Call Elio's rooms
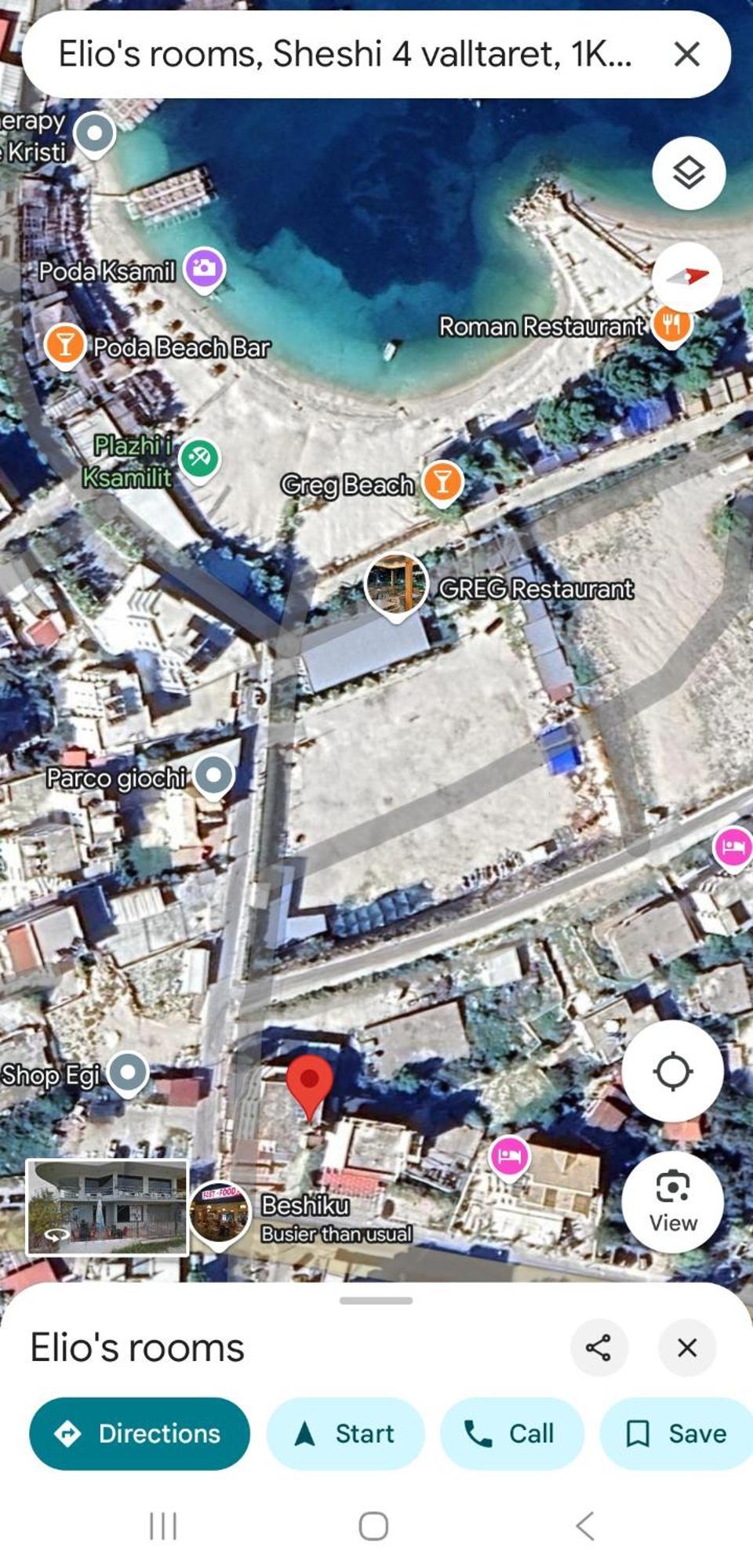The width and height of the screenshot is (753, 1568). tap(511, 1433)
